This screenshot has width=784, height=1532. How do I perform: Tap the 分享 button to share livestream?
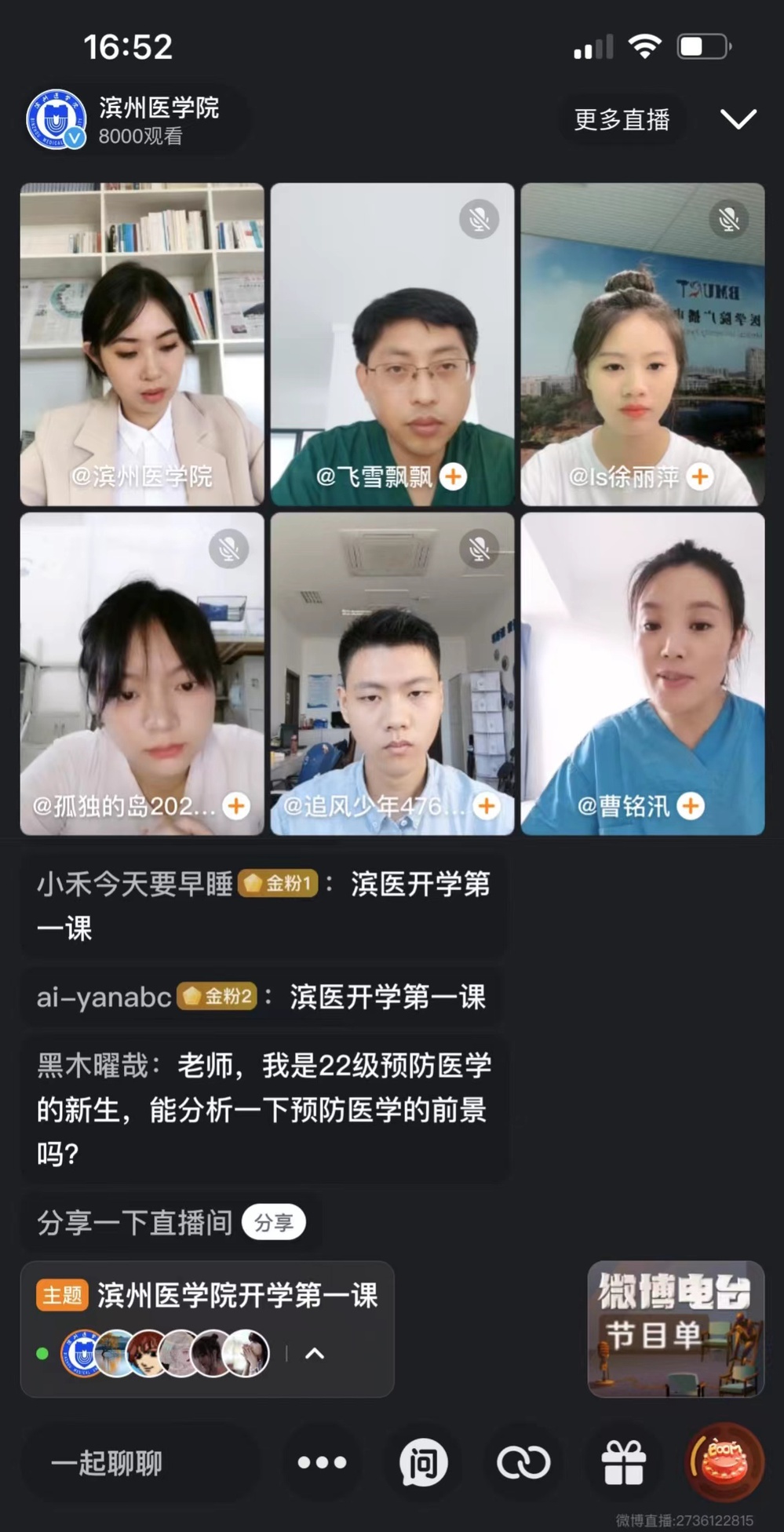pos(273,1222)
